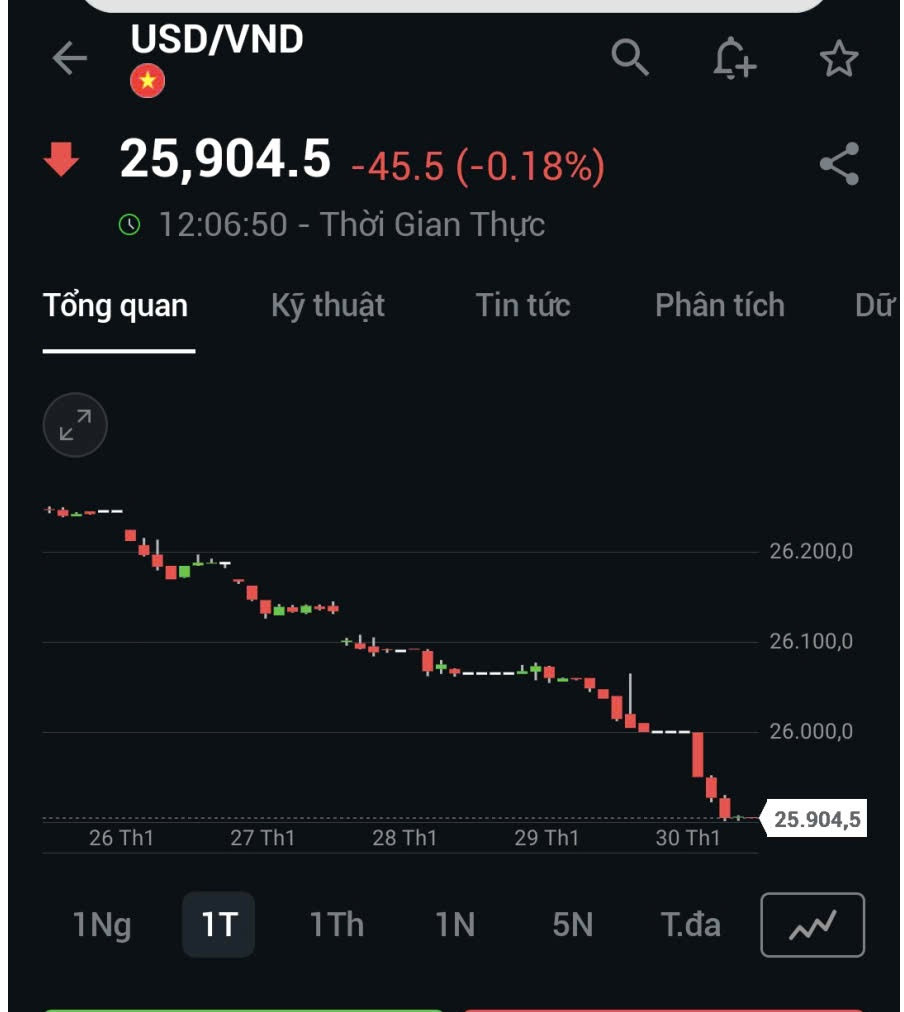The image size is (904, 1012).
Task: Change the chart type with the line icon
Action: 812,925
